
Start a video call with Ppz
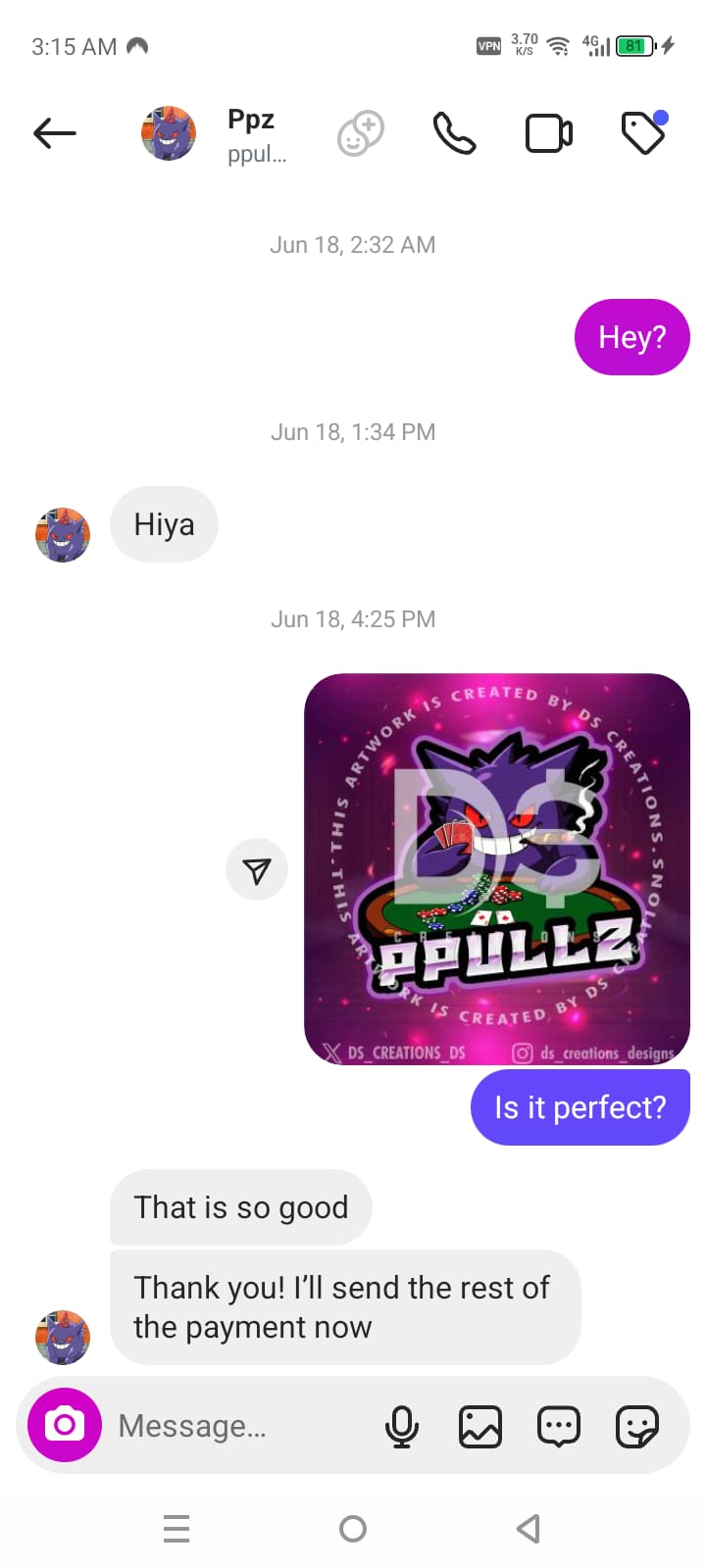pyautogui.click(x=549, y=133)
